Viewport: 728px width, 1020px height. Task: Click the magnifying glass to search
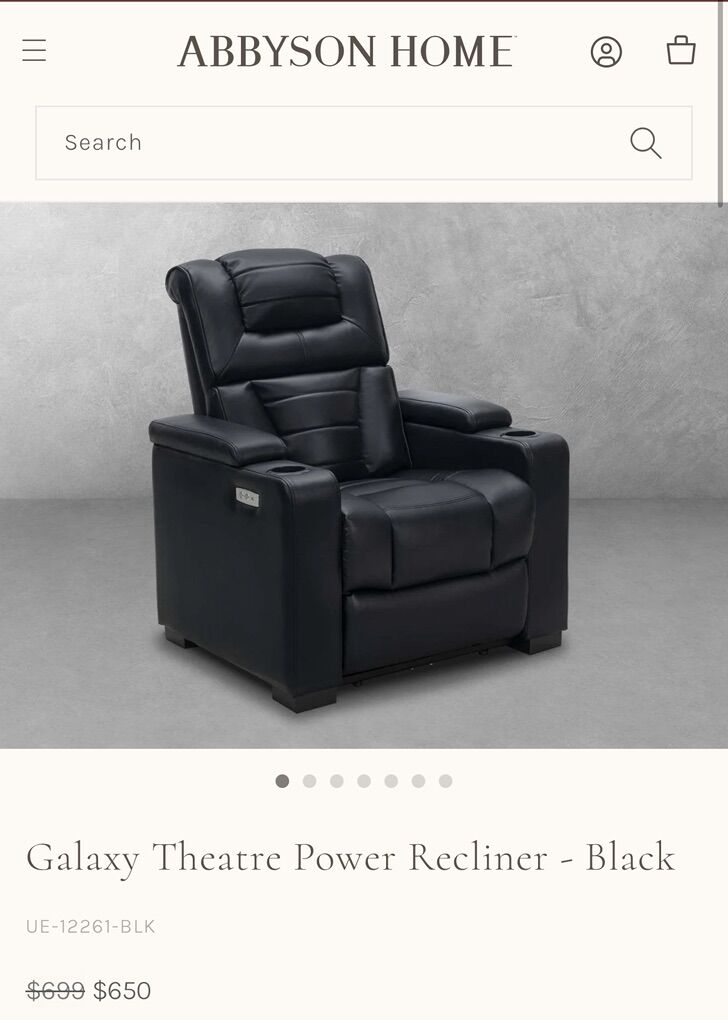[647, 142]
